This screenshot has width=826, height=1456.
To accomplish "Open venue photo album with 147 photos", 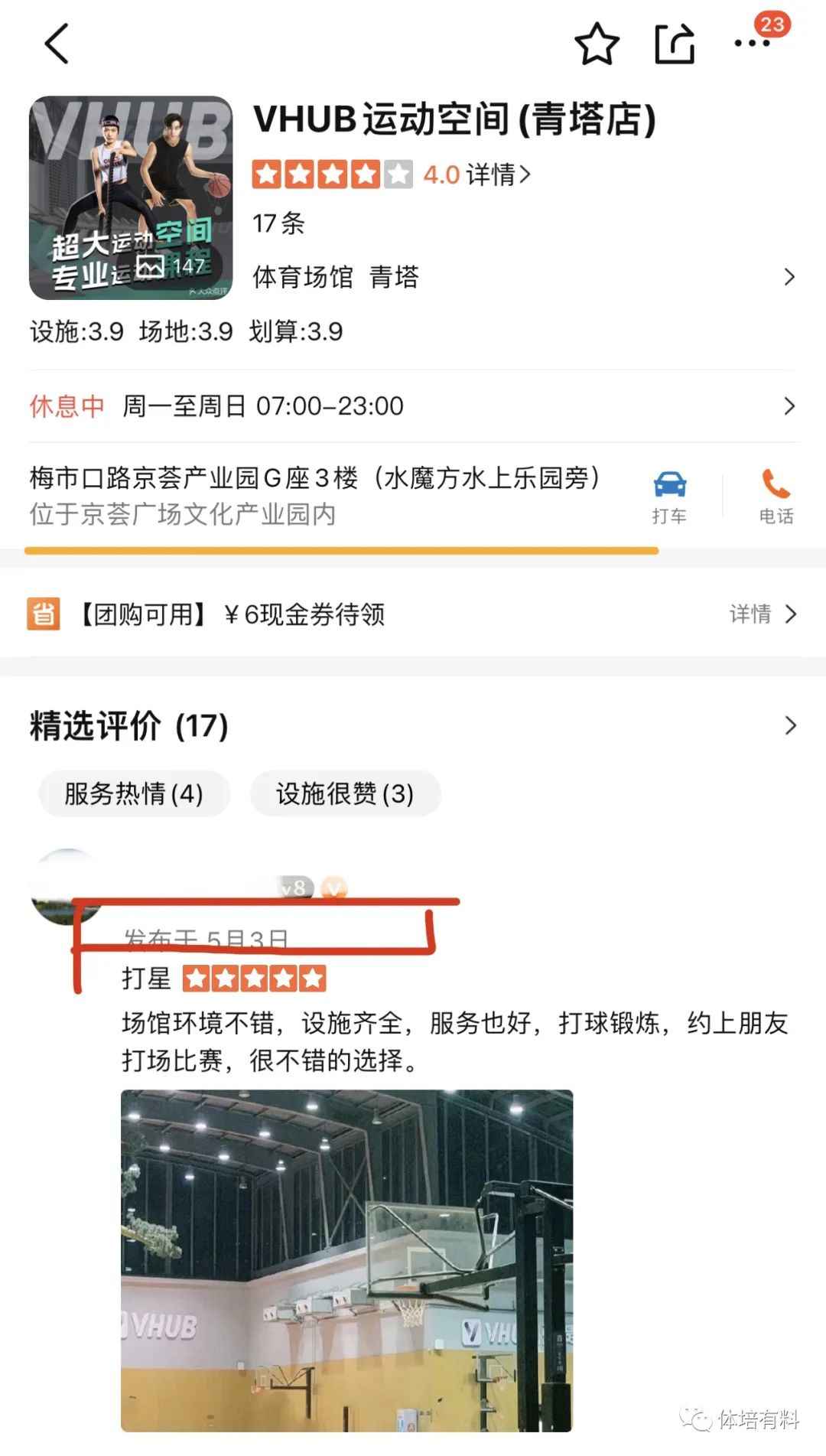I will tap(130, 197).
